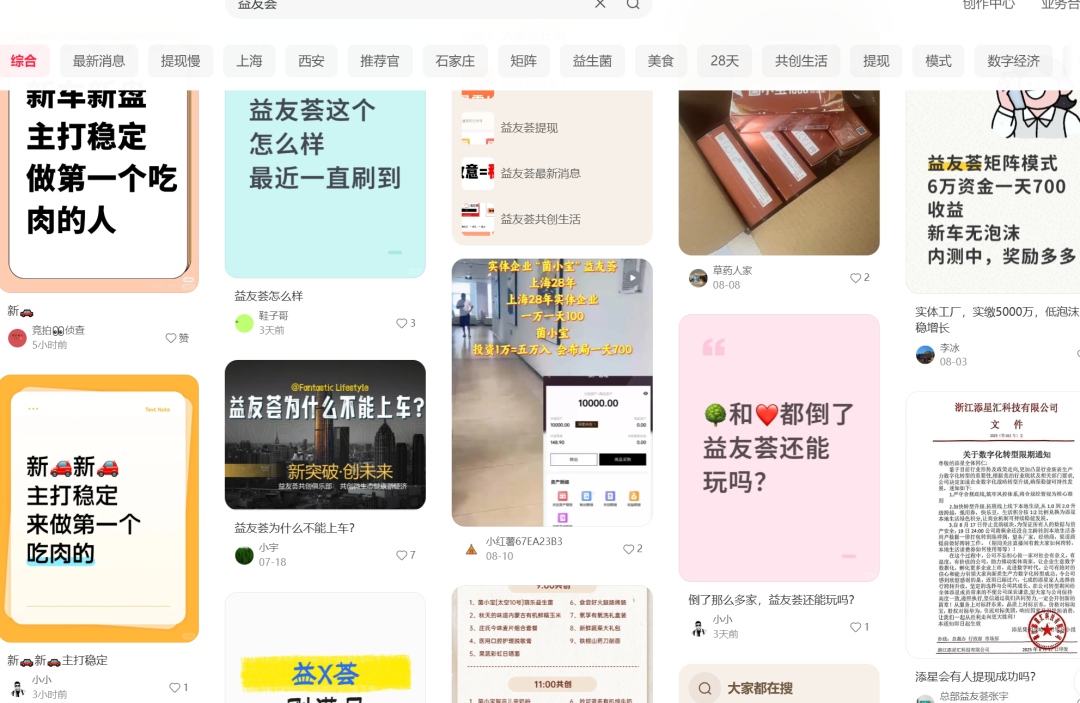Select the 益生菌 filter chip

(x=592, y=61)
